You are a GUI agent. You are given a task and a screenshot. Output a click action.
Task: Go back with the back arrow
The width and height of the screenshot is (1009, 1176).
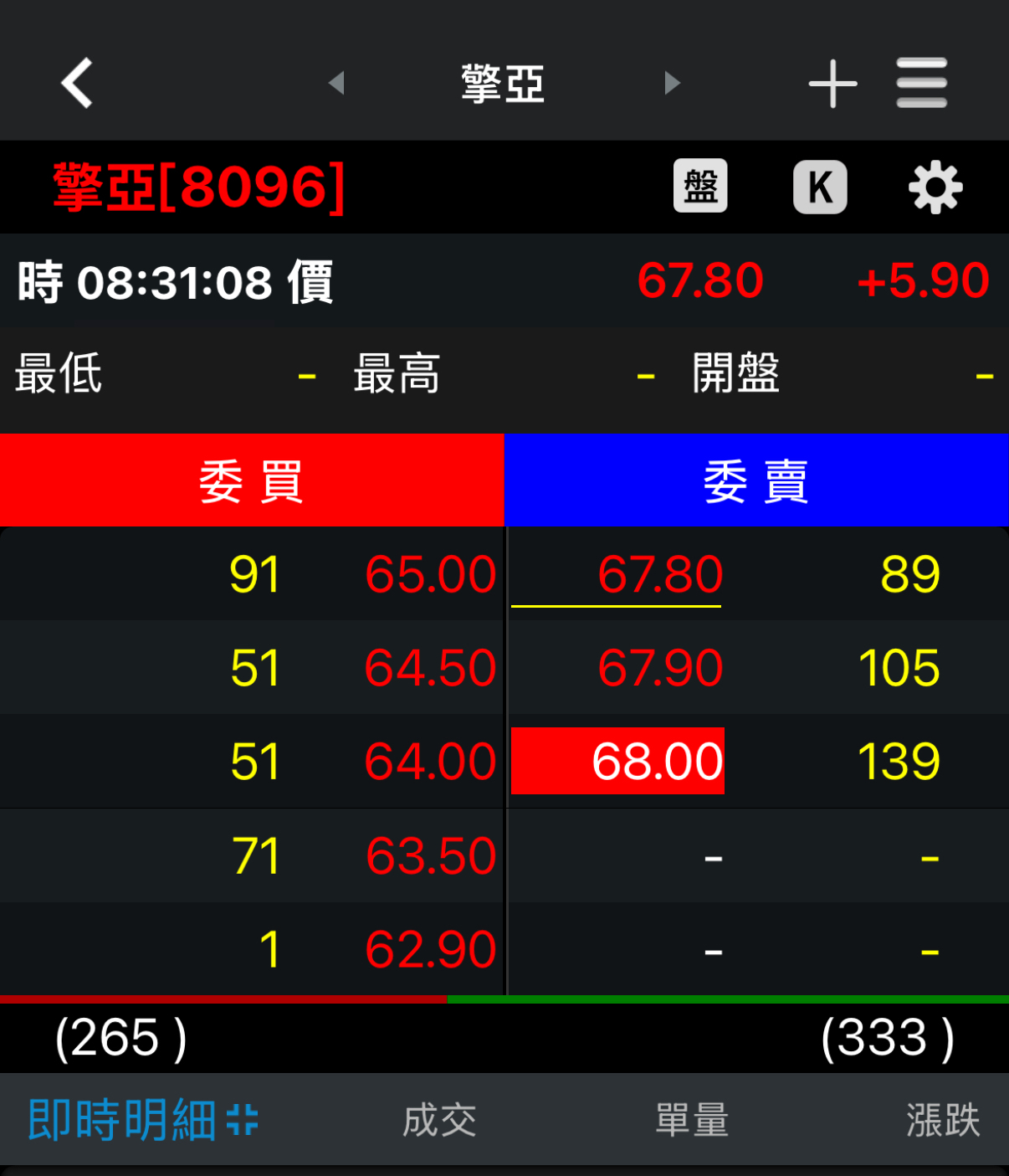(74, 83)
